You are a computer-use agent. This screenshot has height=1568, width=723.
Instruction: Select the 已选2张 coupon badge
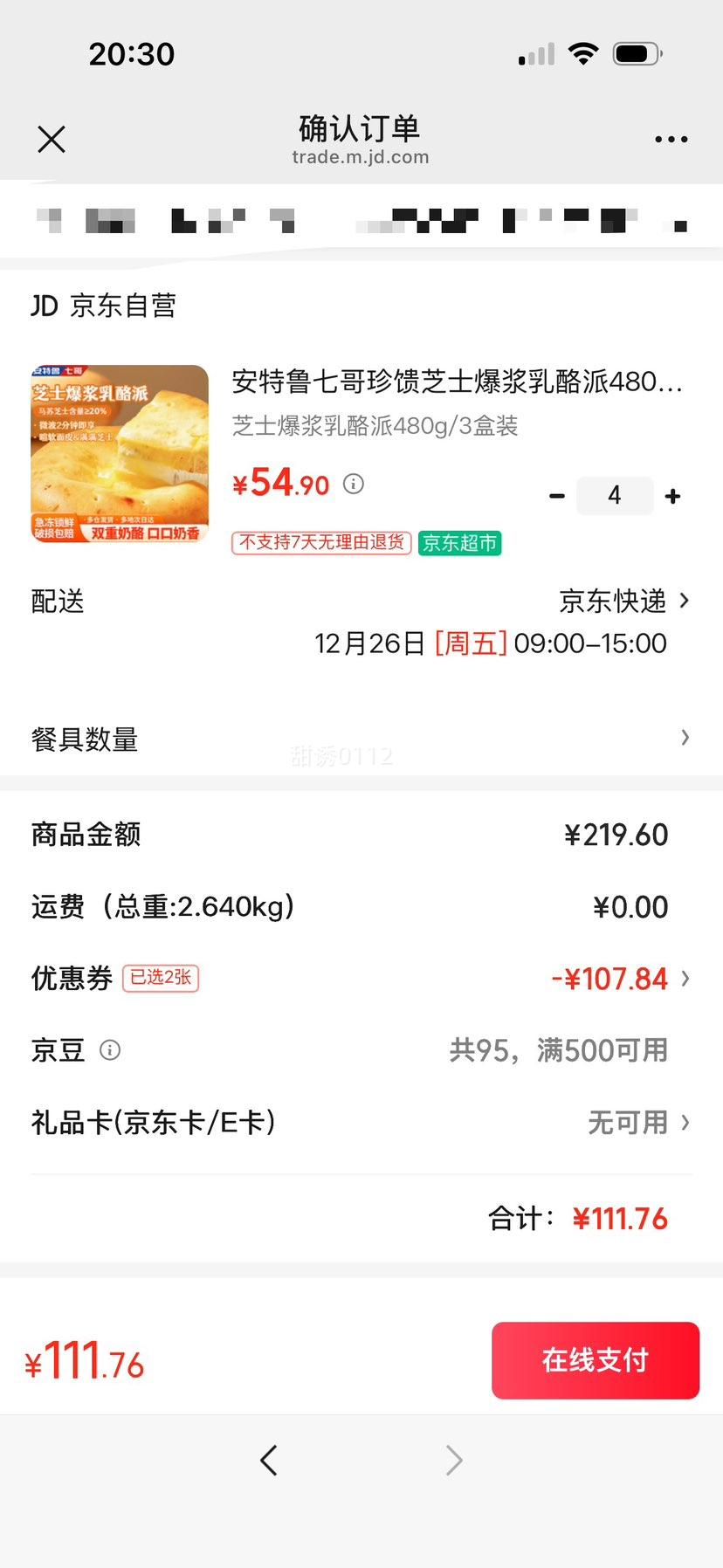click(160, 978)
